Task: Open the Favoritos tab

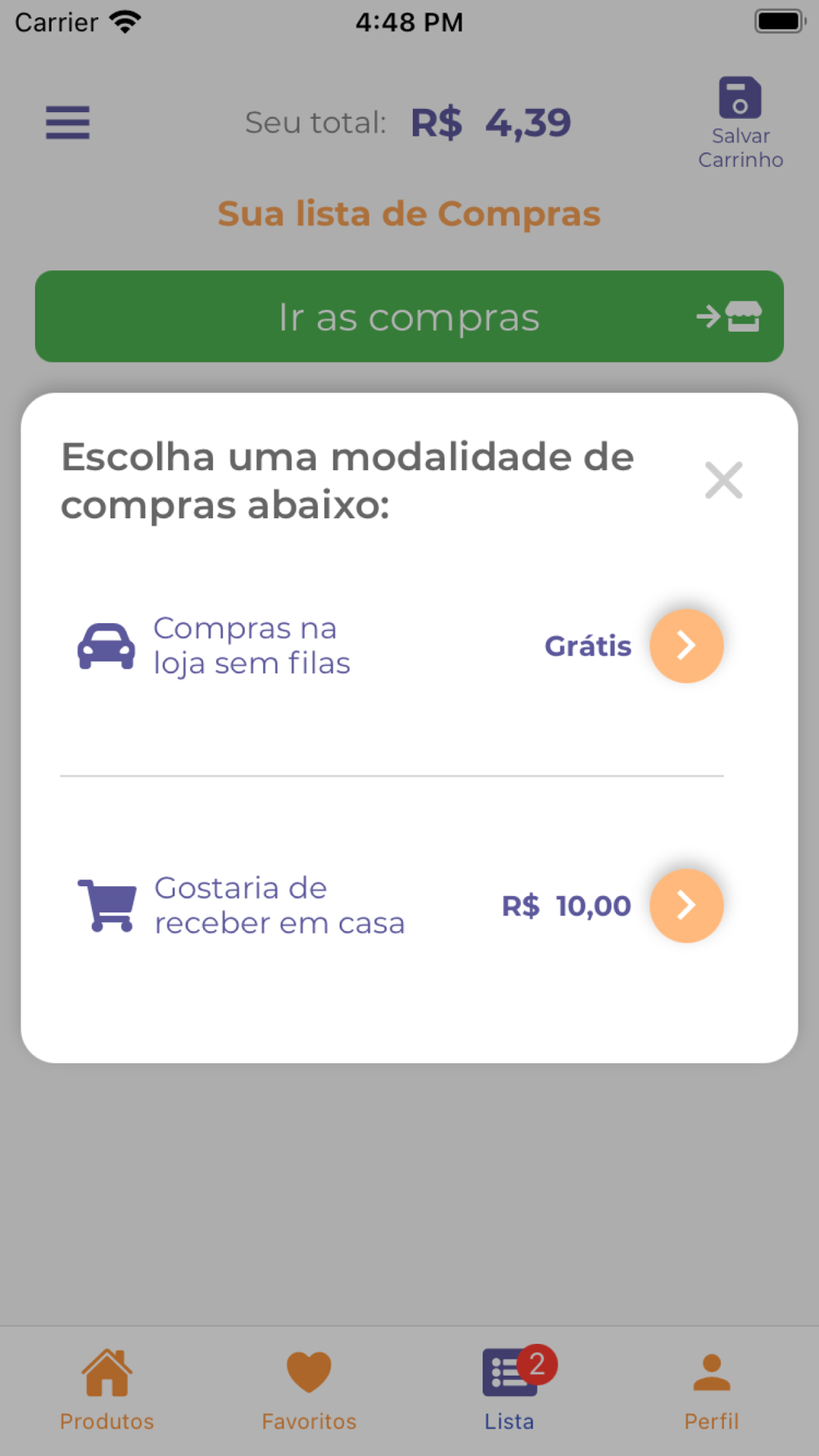Action: (x=309, y=1390)
